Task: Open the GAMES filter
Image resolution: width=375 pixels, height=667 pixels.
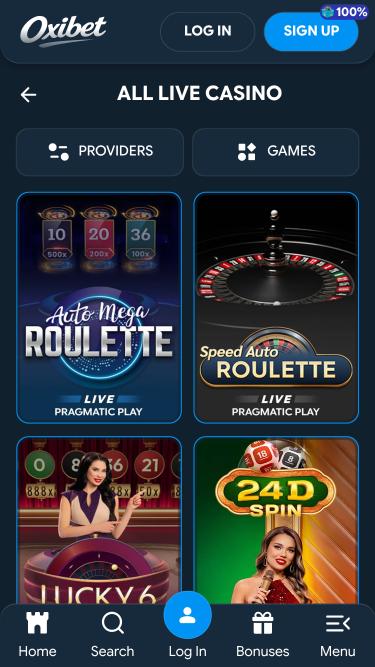Action: click(x=276, y=152)
